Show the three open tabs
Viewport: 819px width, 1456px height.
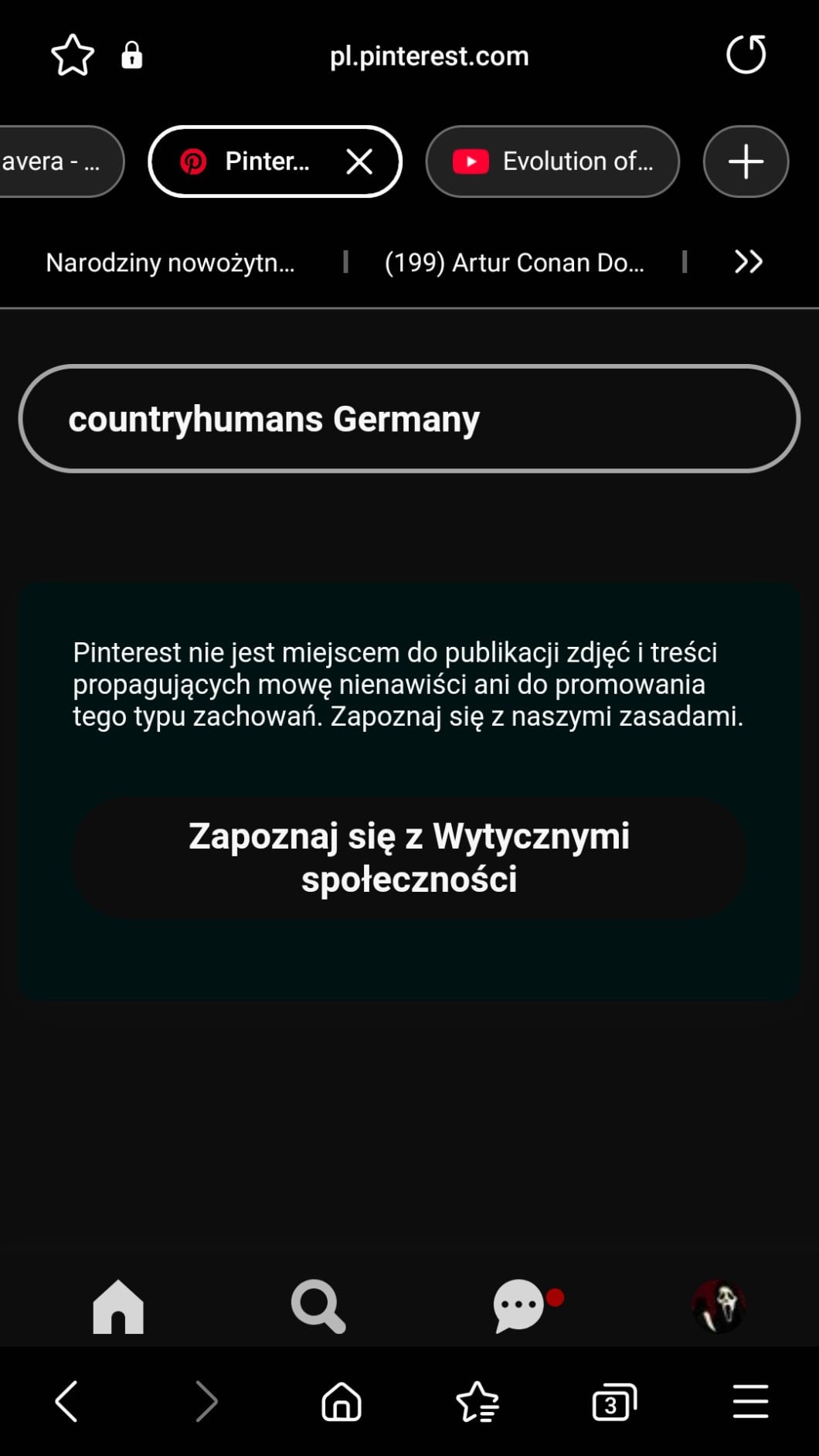pos(614,1402)
